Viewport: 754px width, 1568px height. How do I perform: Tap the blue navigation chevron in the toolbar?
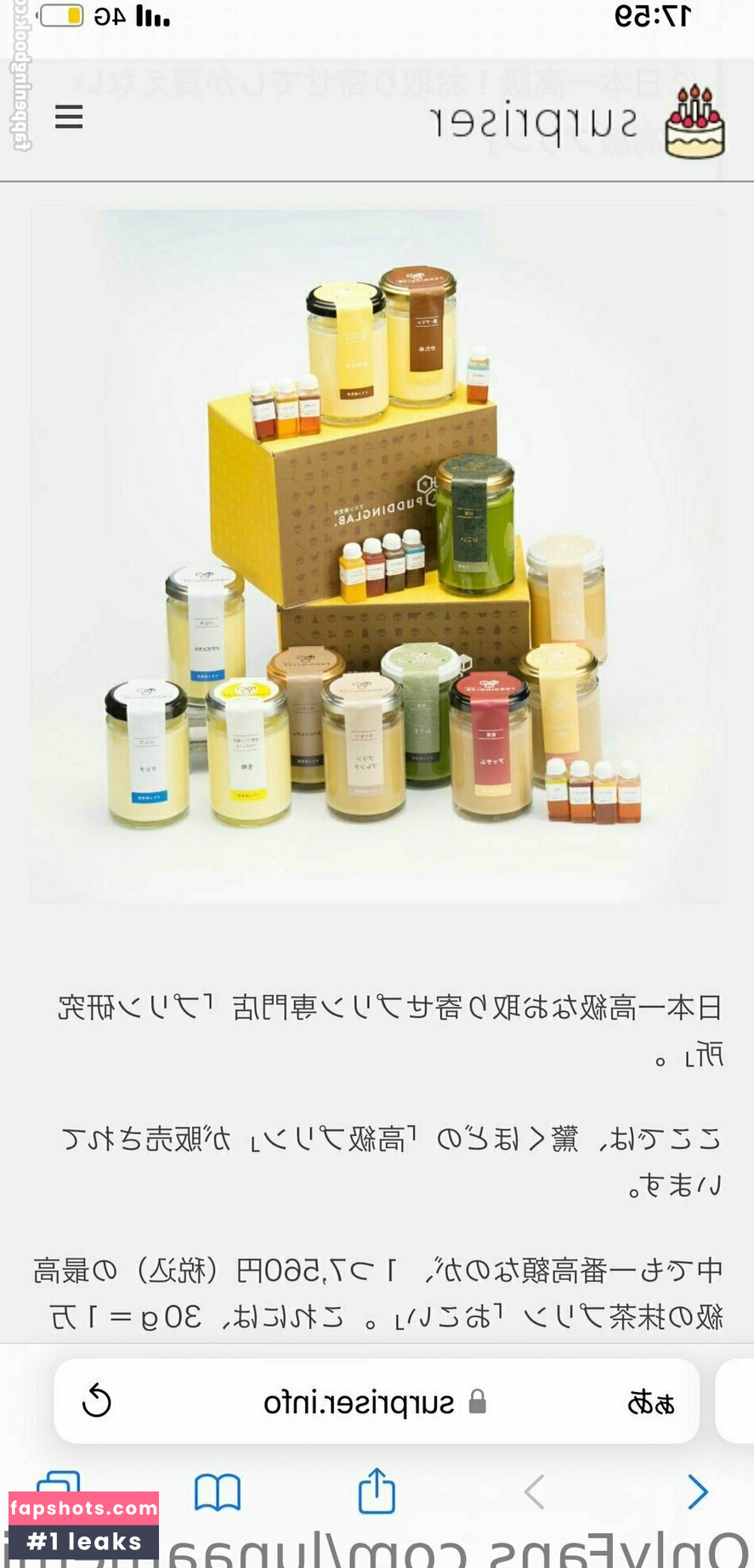click(697, 1491)
